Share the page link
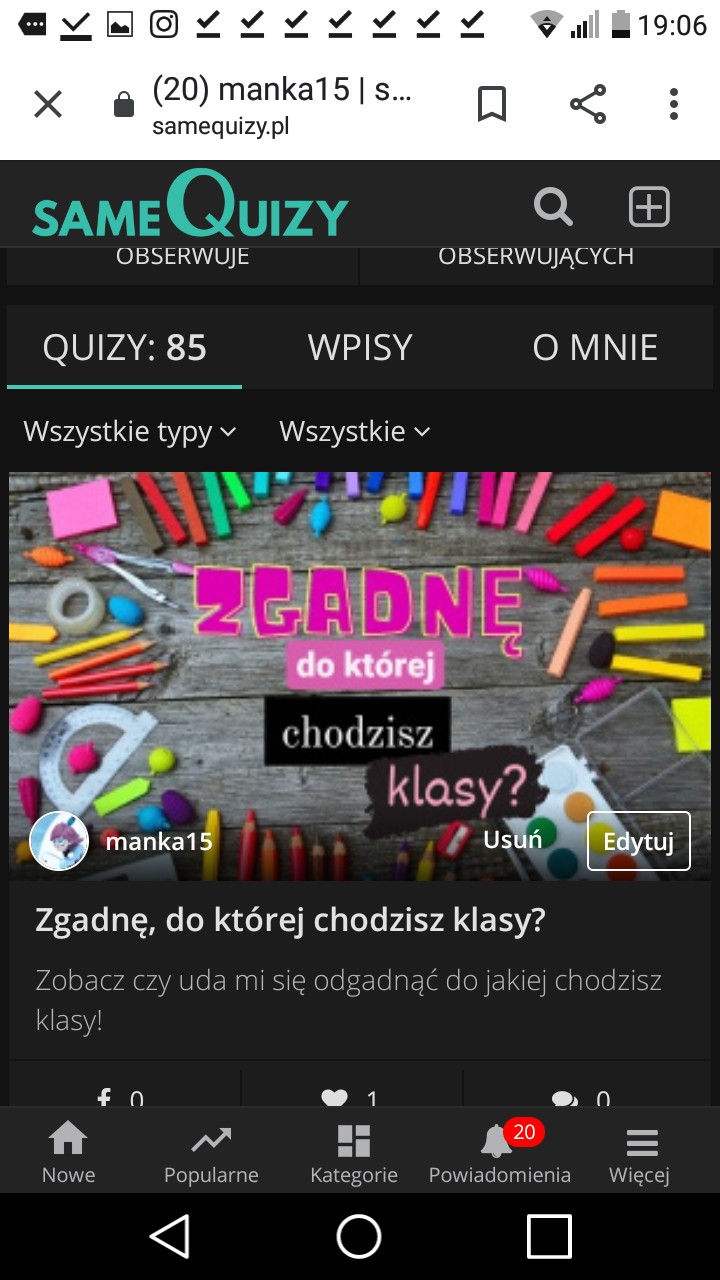This screenshot has height=1280, width=720. 588,104
